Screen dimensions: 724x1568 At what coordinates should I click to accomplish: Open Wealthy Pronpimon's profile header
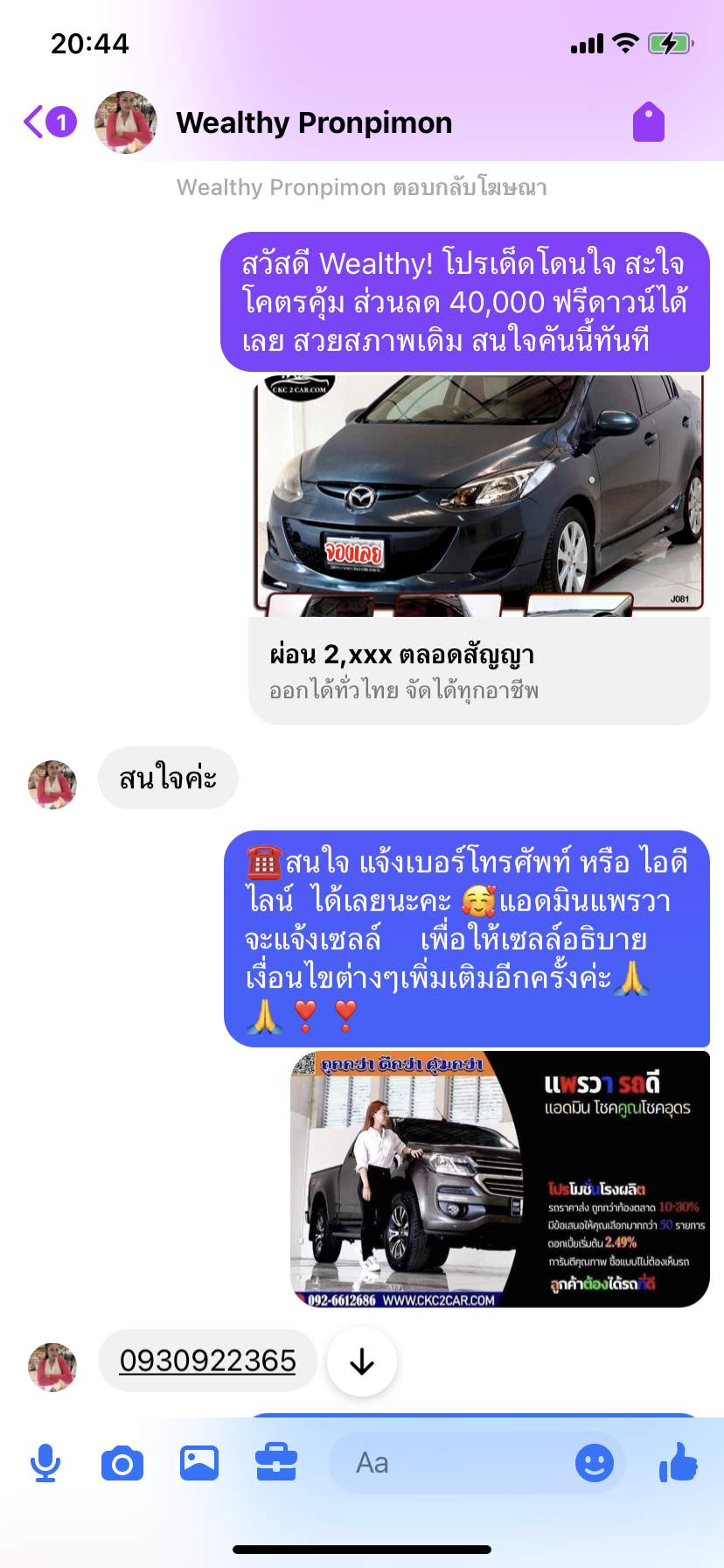click(274, 122)
